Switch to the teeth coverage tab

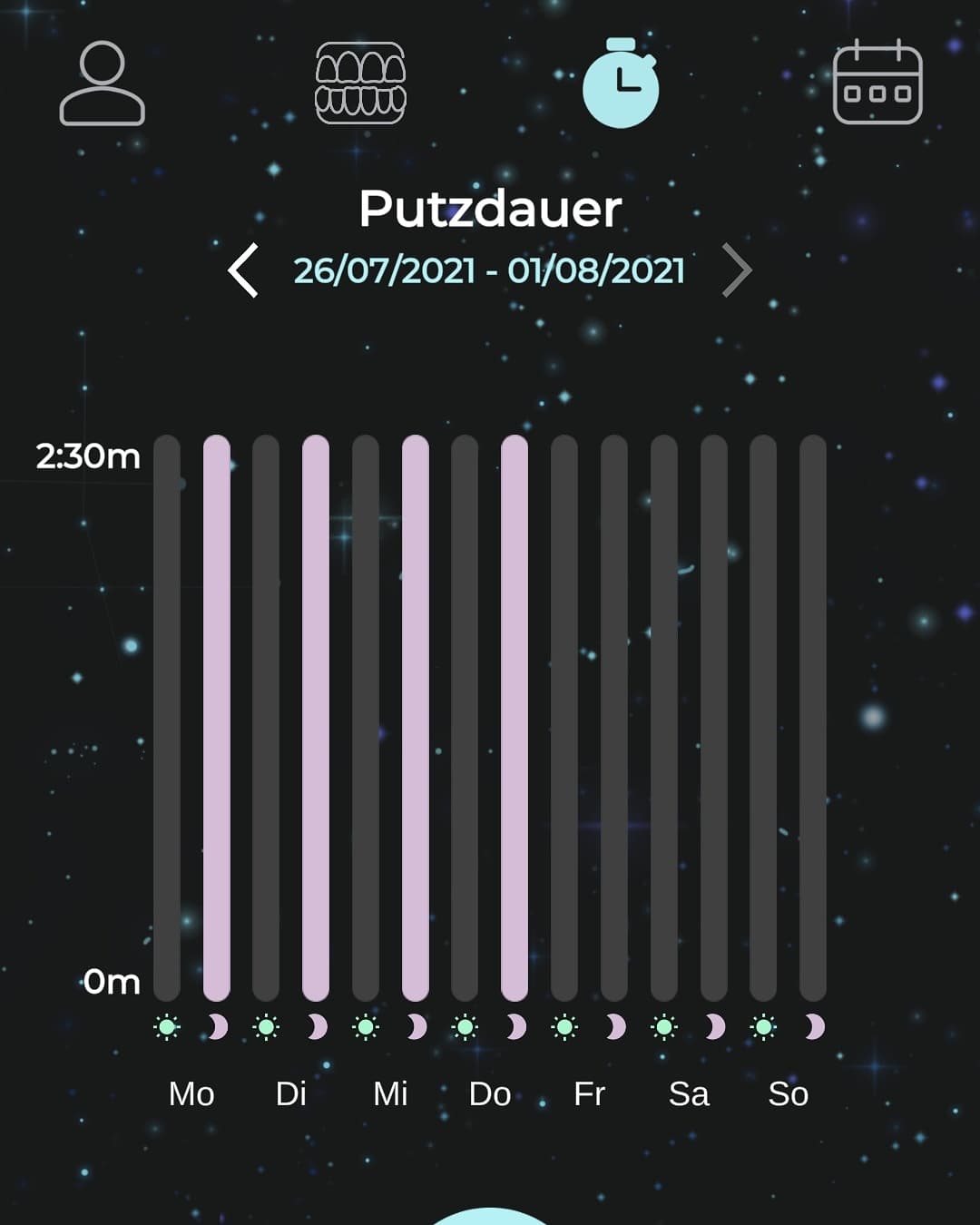[360, 83]
